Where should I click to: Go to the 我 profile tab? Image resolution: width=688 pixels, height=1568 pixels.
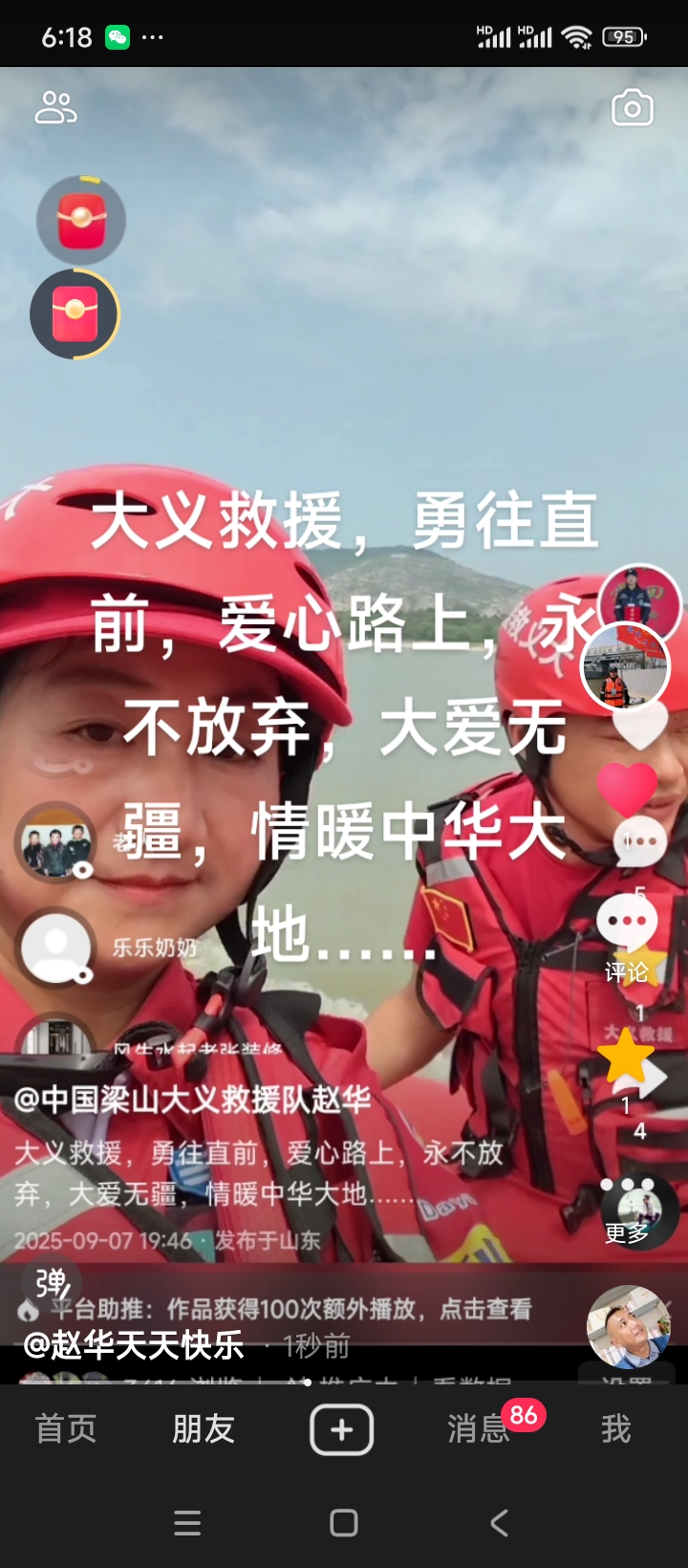coord(616,1429)
